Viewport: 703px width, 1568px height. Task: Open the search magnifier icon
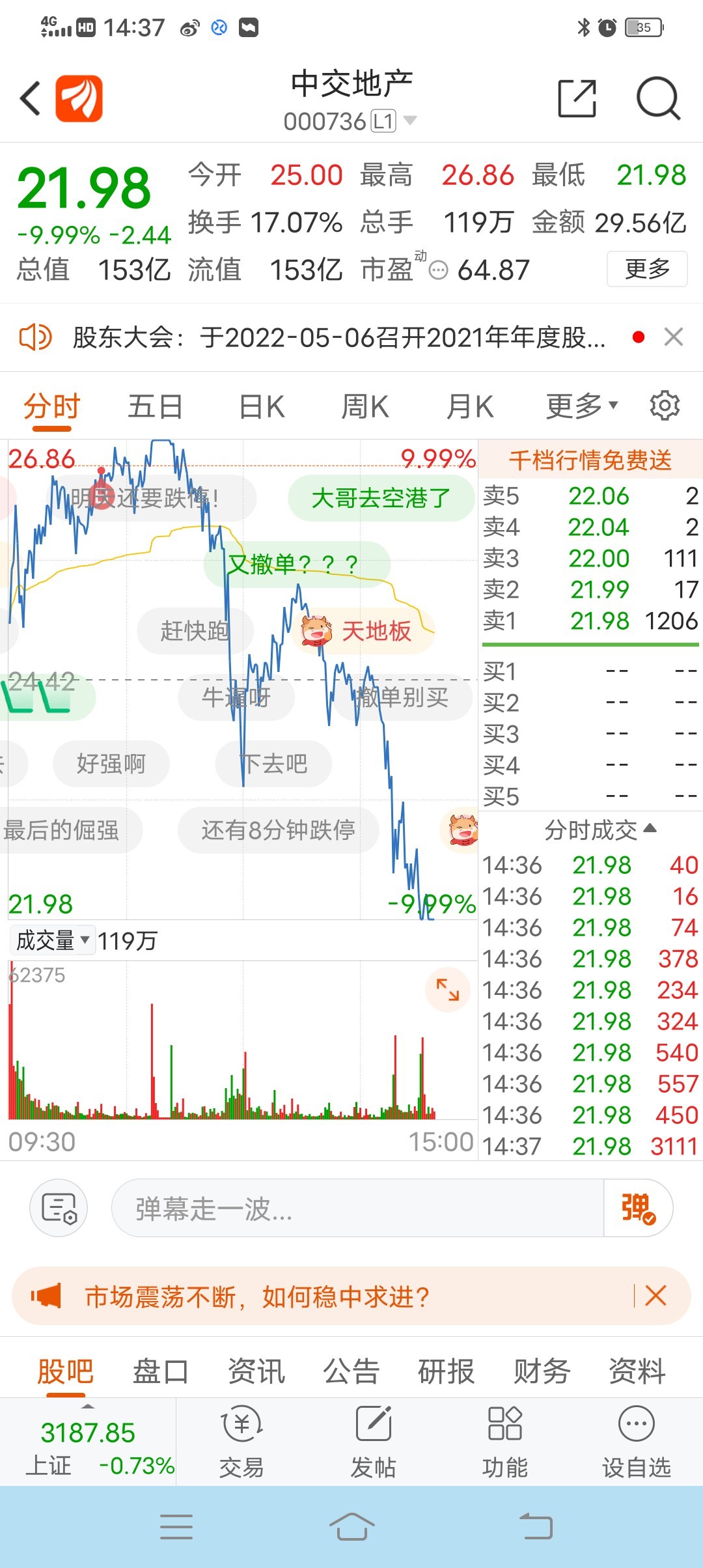click(x=658, y=99)
